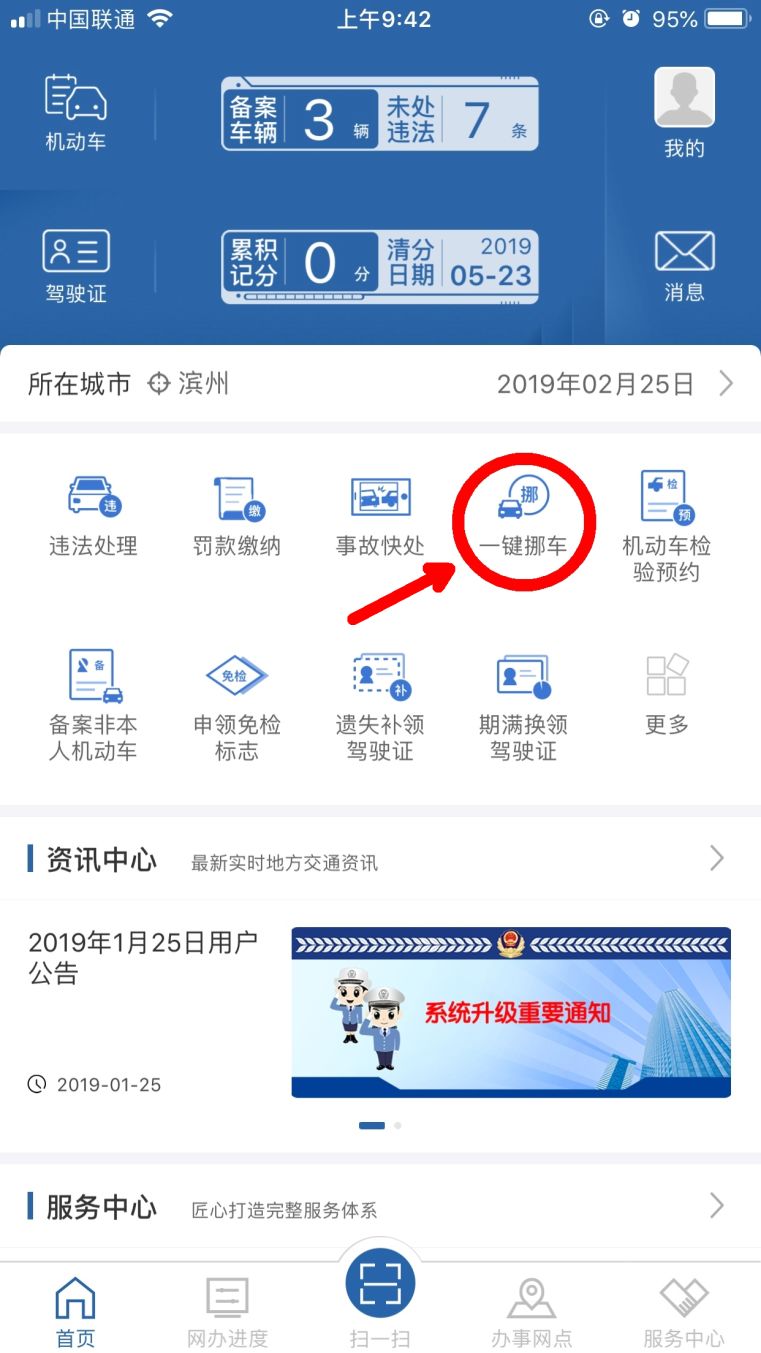This screenshot has height=1353, width=761.
Task: Open 申领免检标志
Action: click(237, 704)
